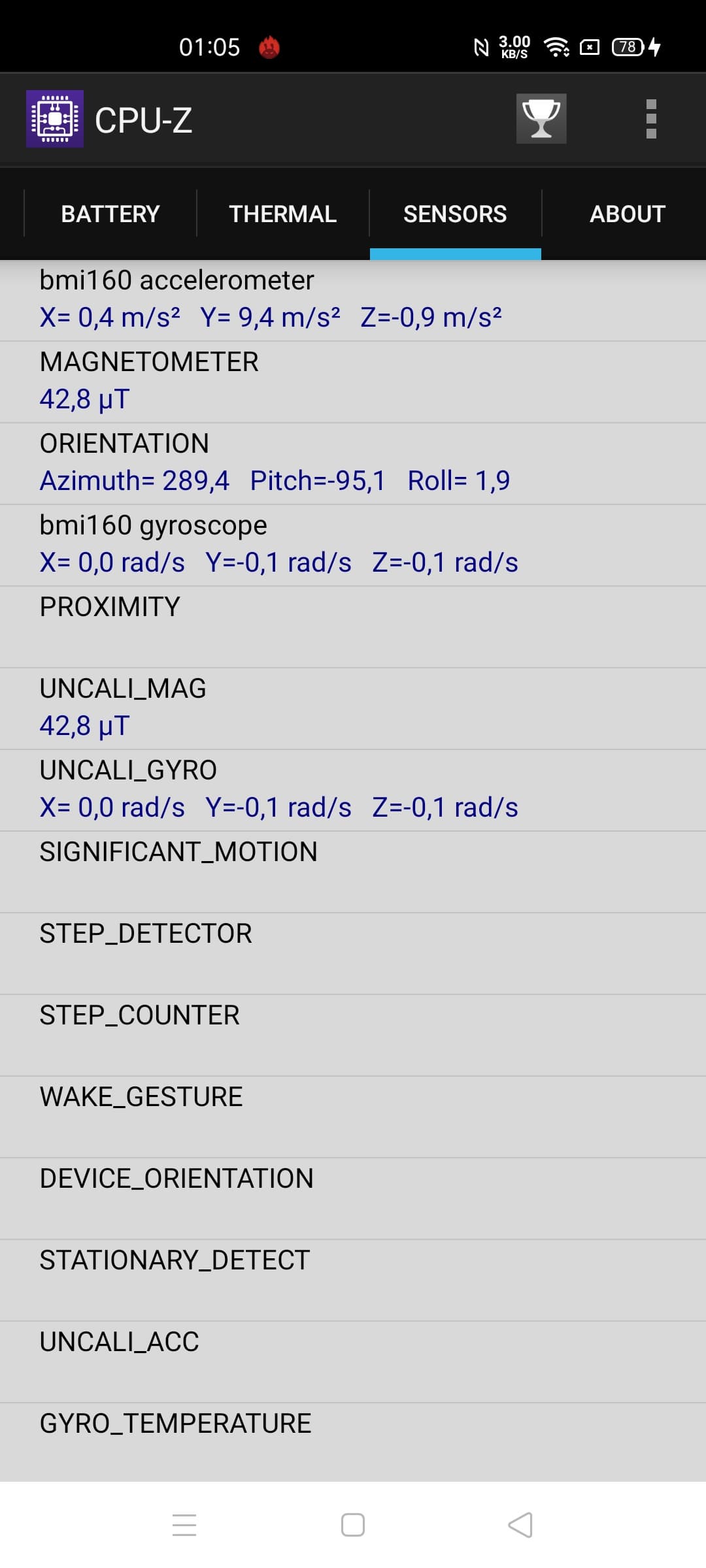Open the three-dot overflow menu
The width and height of the screenshot is (706, 1568).
coord(650,119)
